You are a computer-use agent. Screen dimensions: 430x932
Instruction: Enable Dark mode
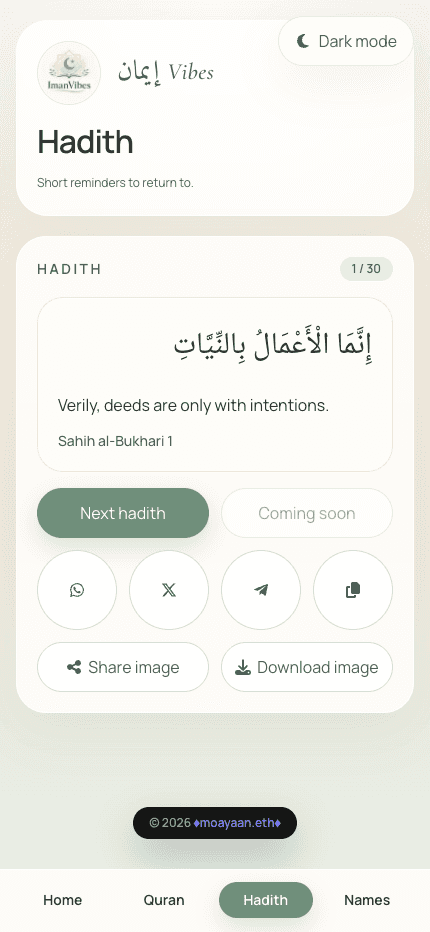pos(346,41)
